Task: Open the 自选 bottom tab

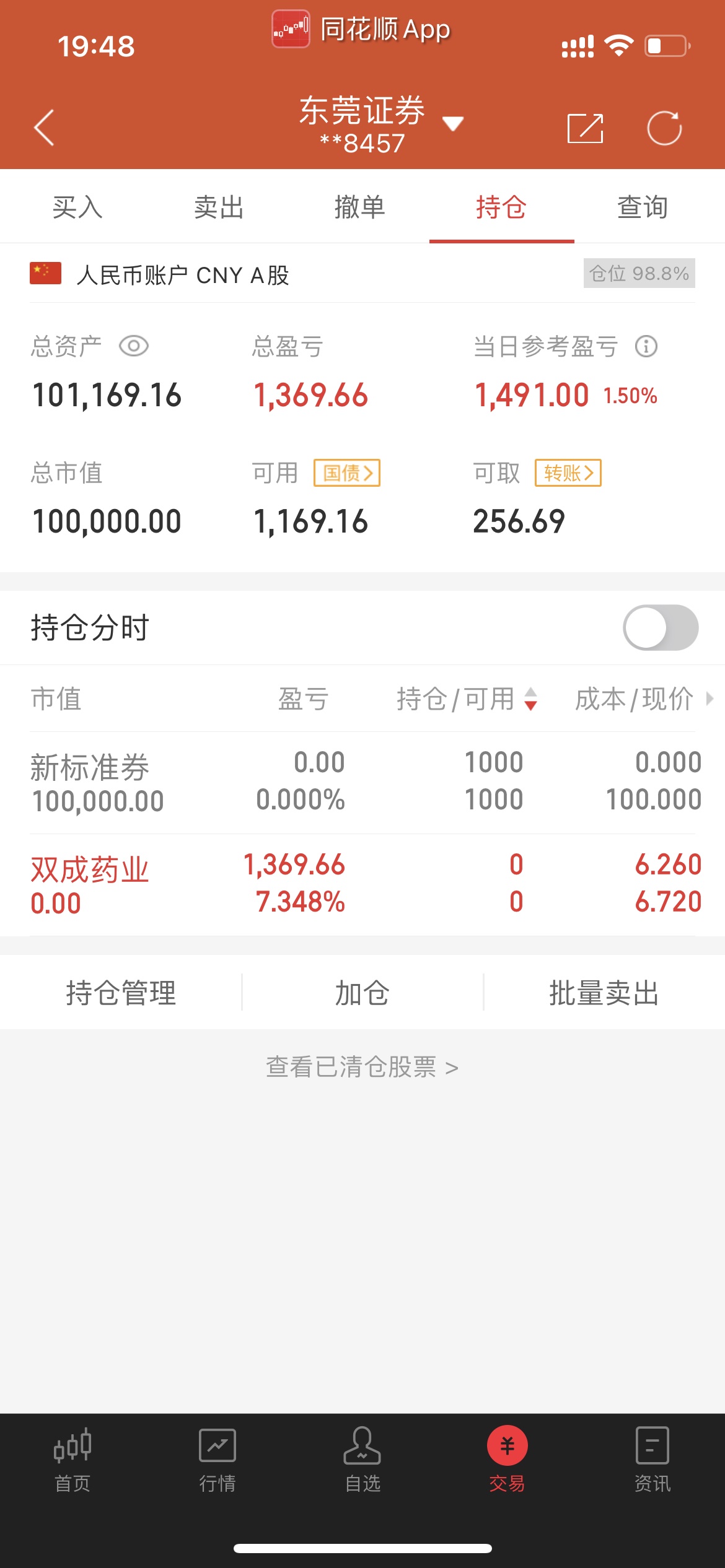Action: tap(362, 1460)
